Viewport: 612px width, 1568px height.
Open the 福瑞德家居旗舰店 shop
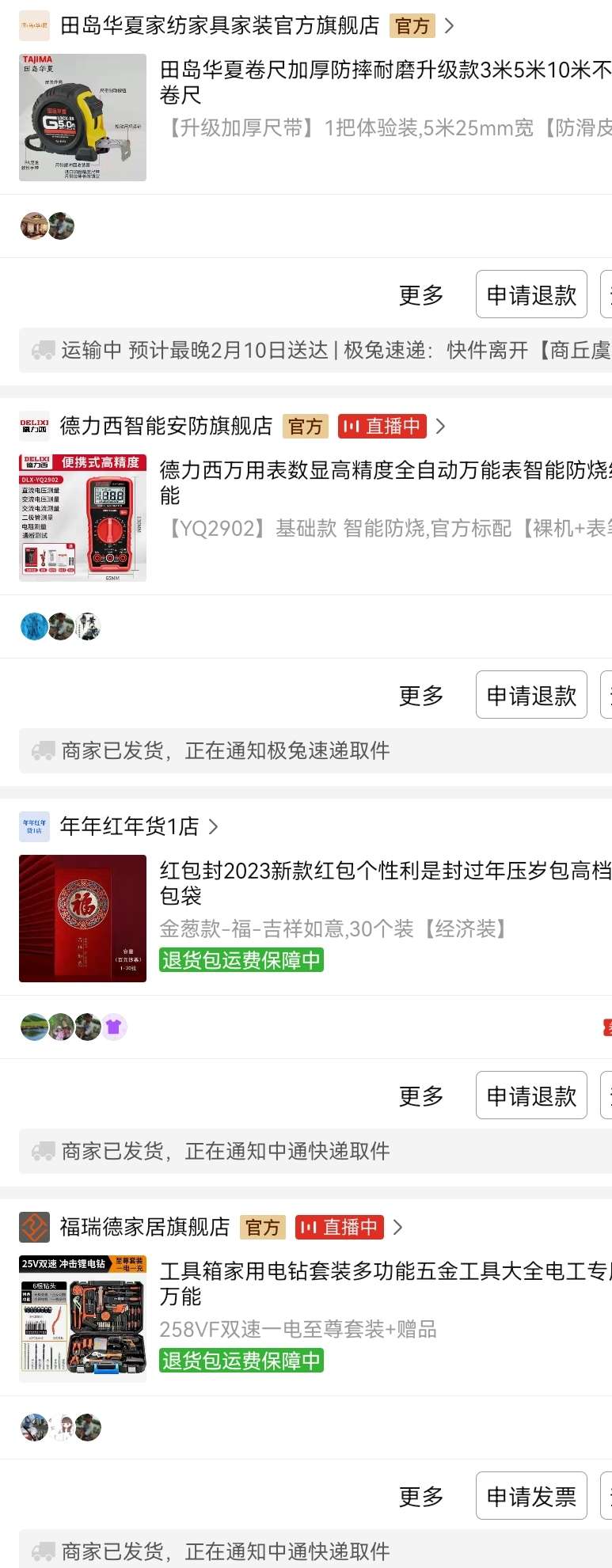[x=145, y=1228]
